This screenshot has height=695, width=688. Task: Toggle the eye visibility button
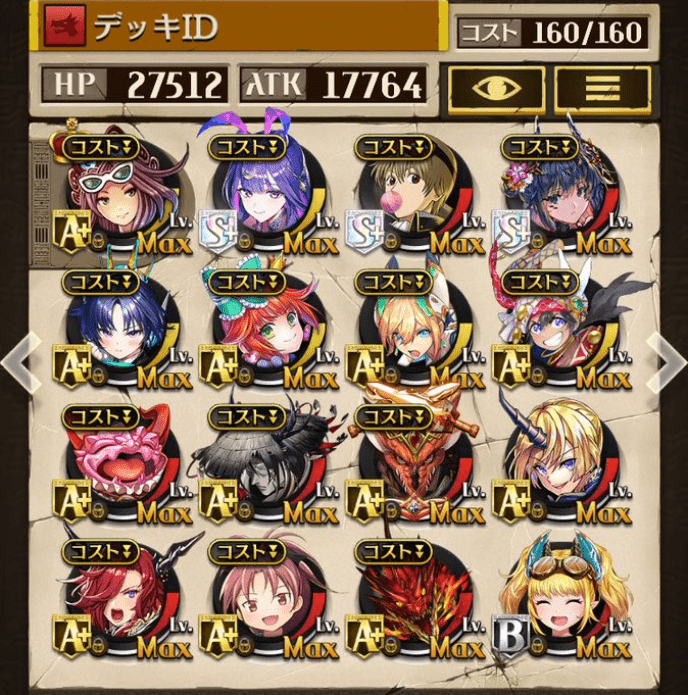[x=496, y=89]
